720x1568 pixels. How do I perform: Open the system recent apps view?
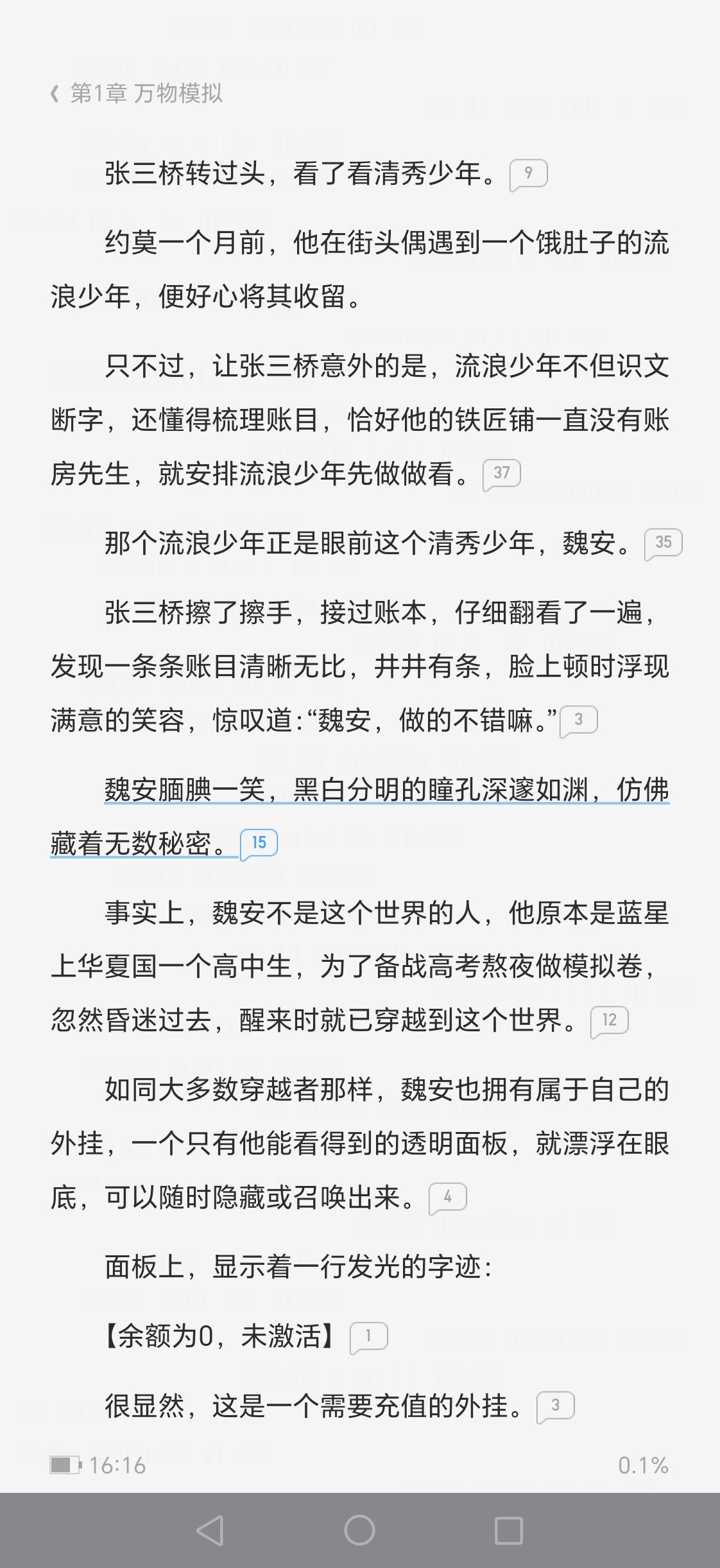pyautogui.click(x=509, y=1530)
